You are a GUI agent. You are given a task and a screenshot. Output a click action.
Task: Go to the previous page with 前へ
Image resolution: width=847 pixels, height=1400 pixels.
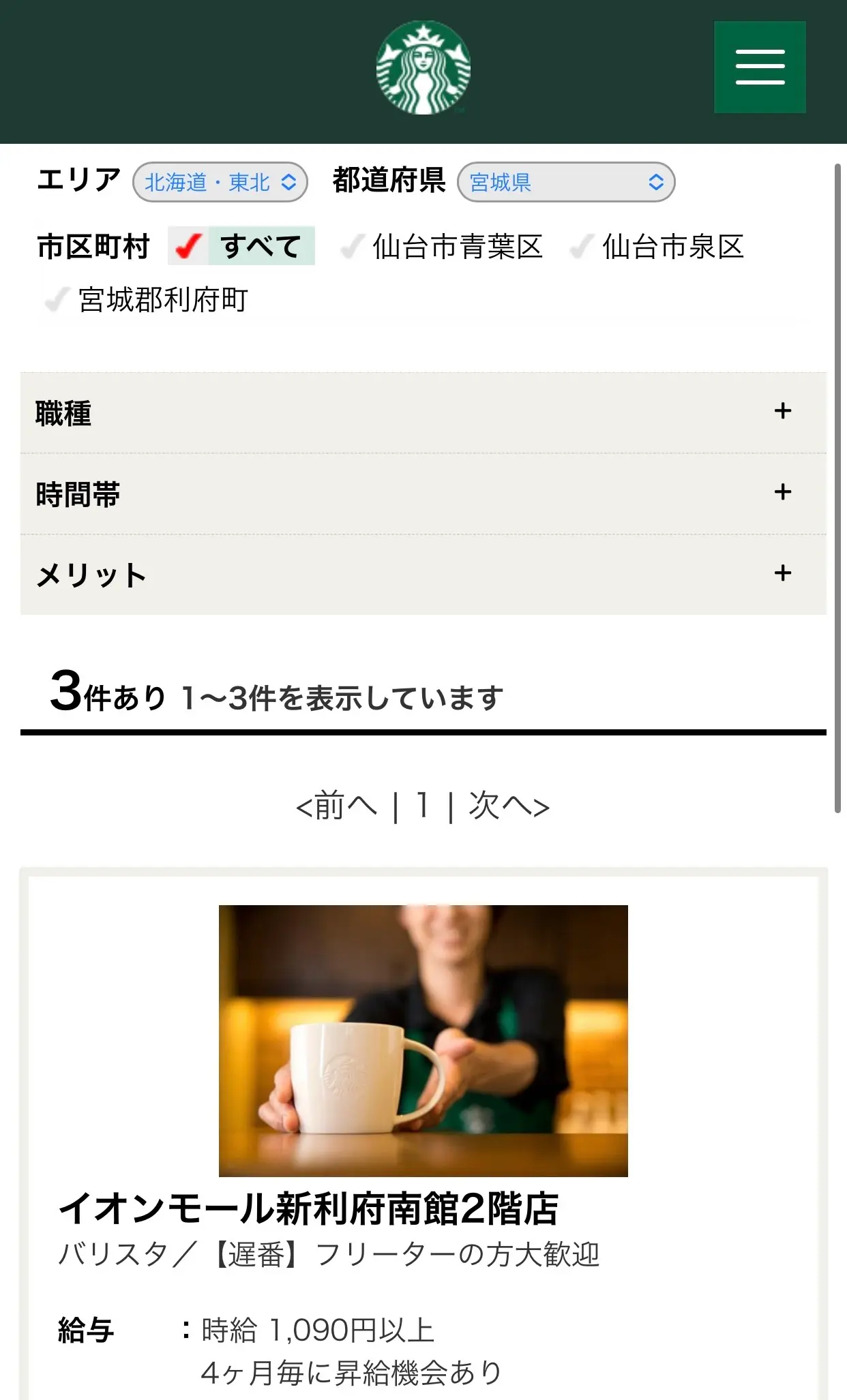[x=336, y=806]
